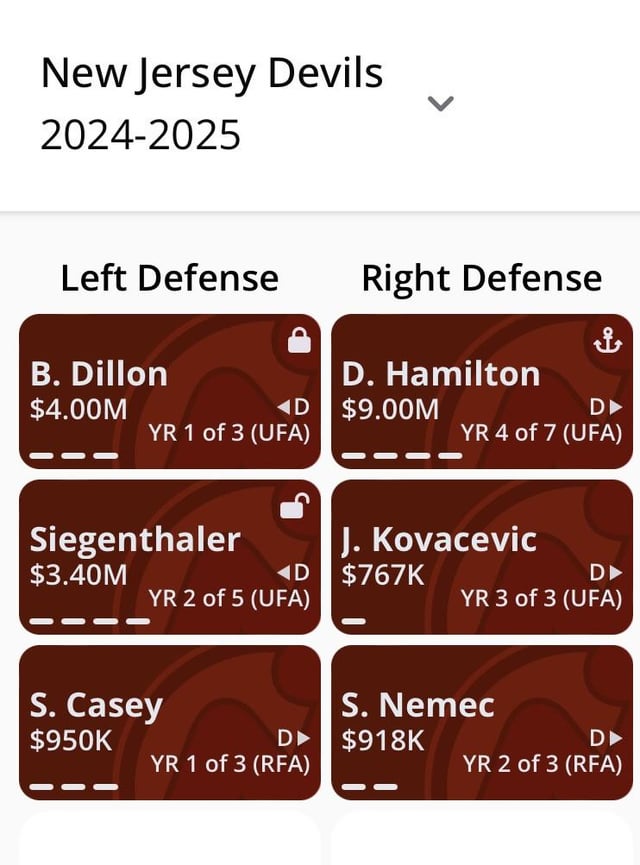This screenshot has height=865, width=640.
Task: Tap the anchor icon on D. Hamilton
Action: coord(608,340)
